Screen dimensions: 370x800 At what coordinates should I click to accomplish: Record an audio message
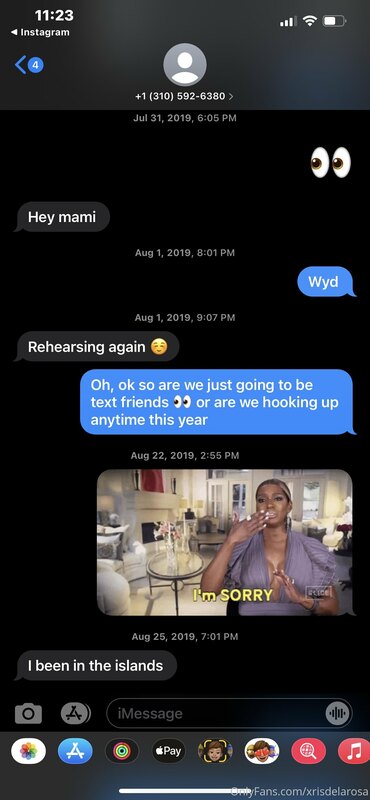(337, 713)
